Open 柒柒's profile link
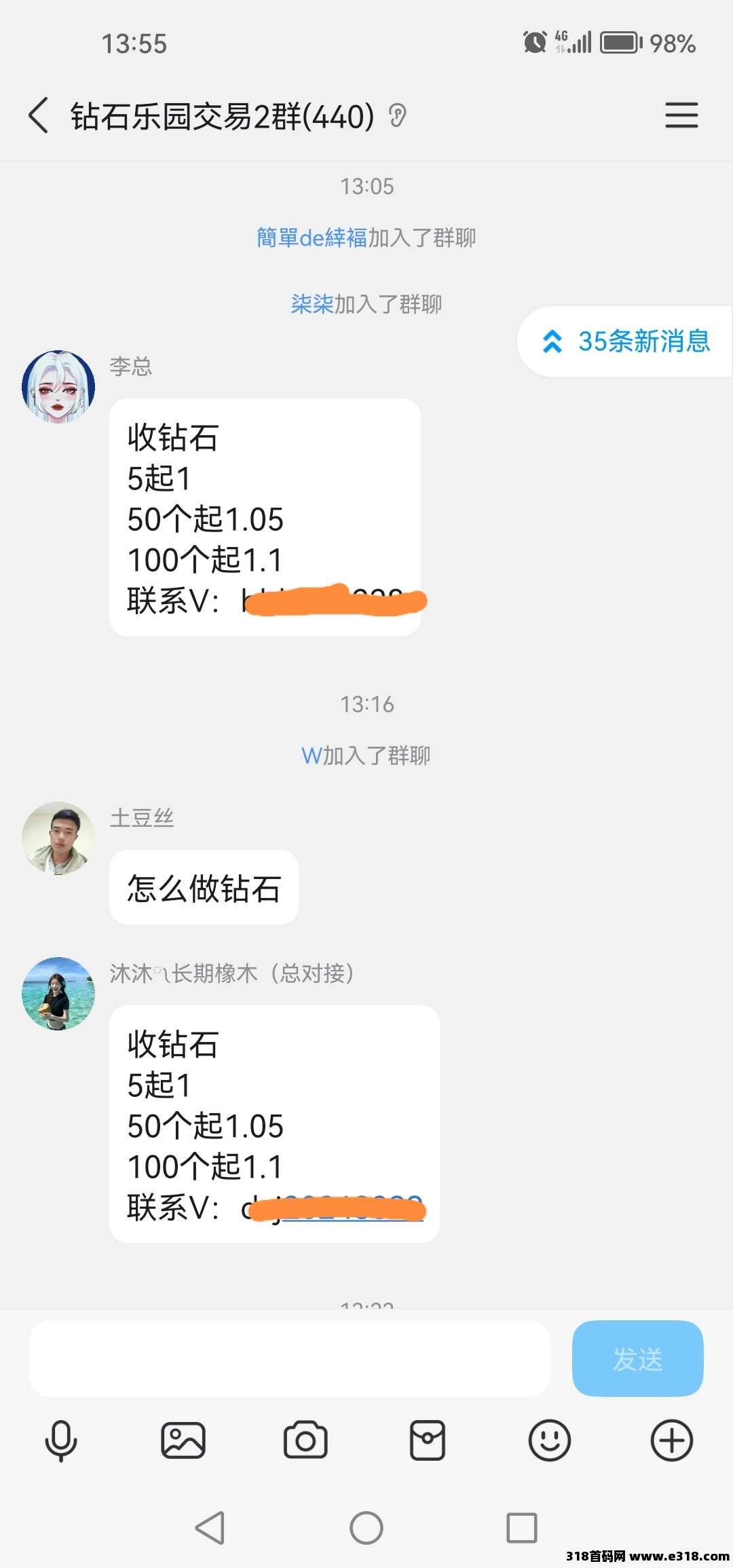Screen dimensions: 733x1568 click(312, 304)
